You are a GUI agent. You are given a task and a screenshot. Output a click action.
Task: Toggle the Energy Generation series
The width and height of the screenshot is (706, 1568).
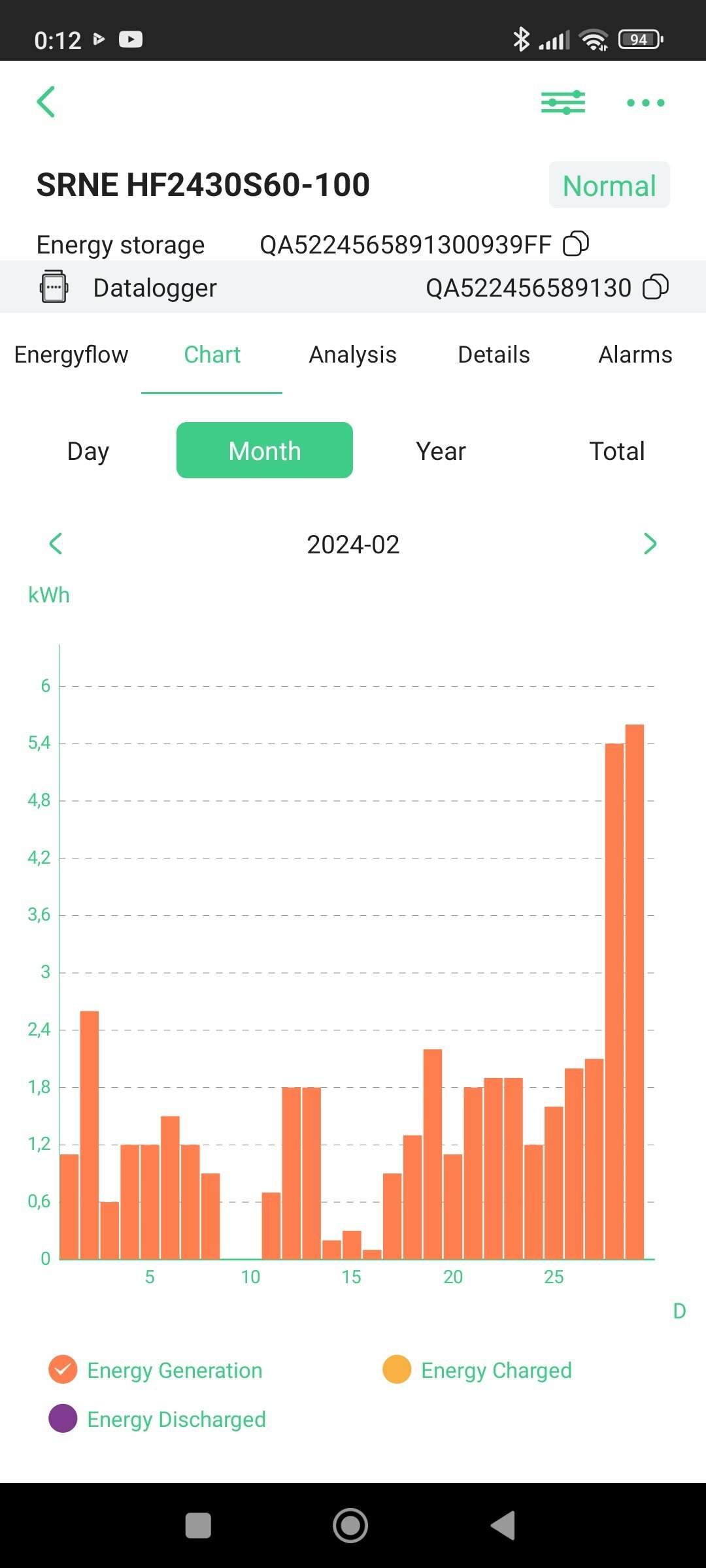coord(156,1370)
